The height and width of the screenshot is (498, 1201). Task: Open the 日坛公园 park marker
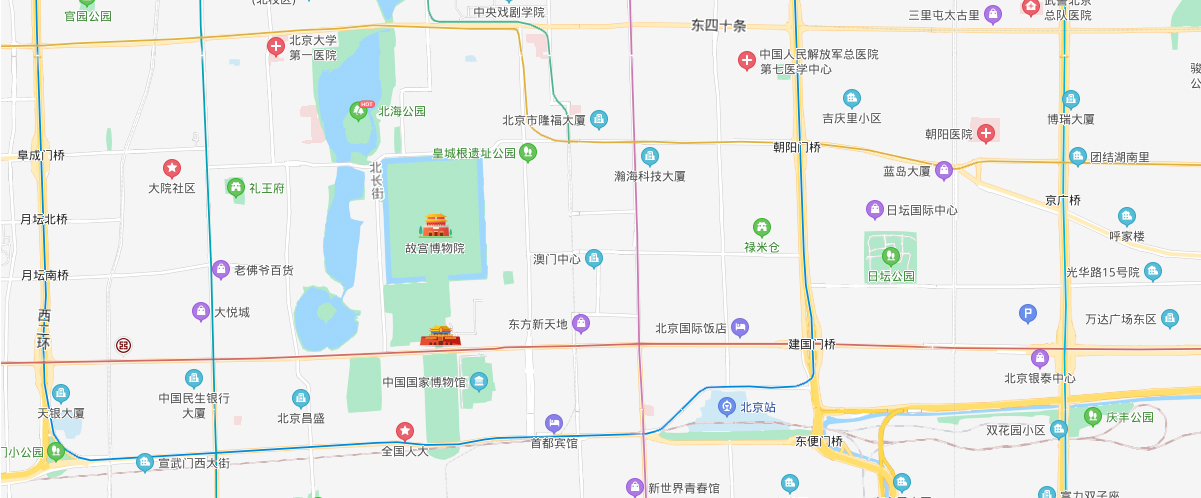click(890, 256)
